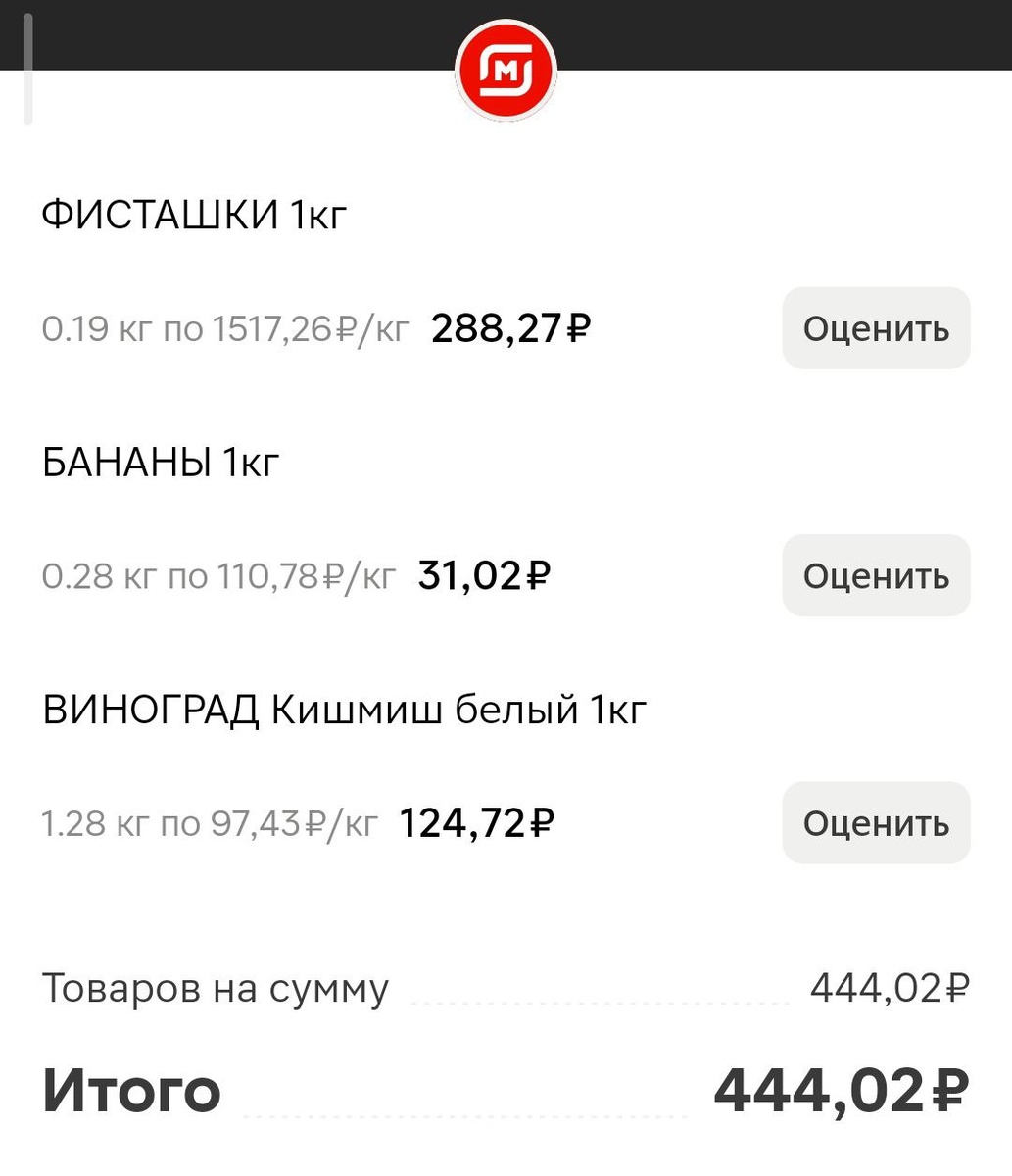Viewport: 1012px width, 1176px height.
Task: Click the Товаров на сумму row
Action: [216, 987]
